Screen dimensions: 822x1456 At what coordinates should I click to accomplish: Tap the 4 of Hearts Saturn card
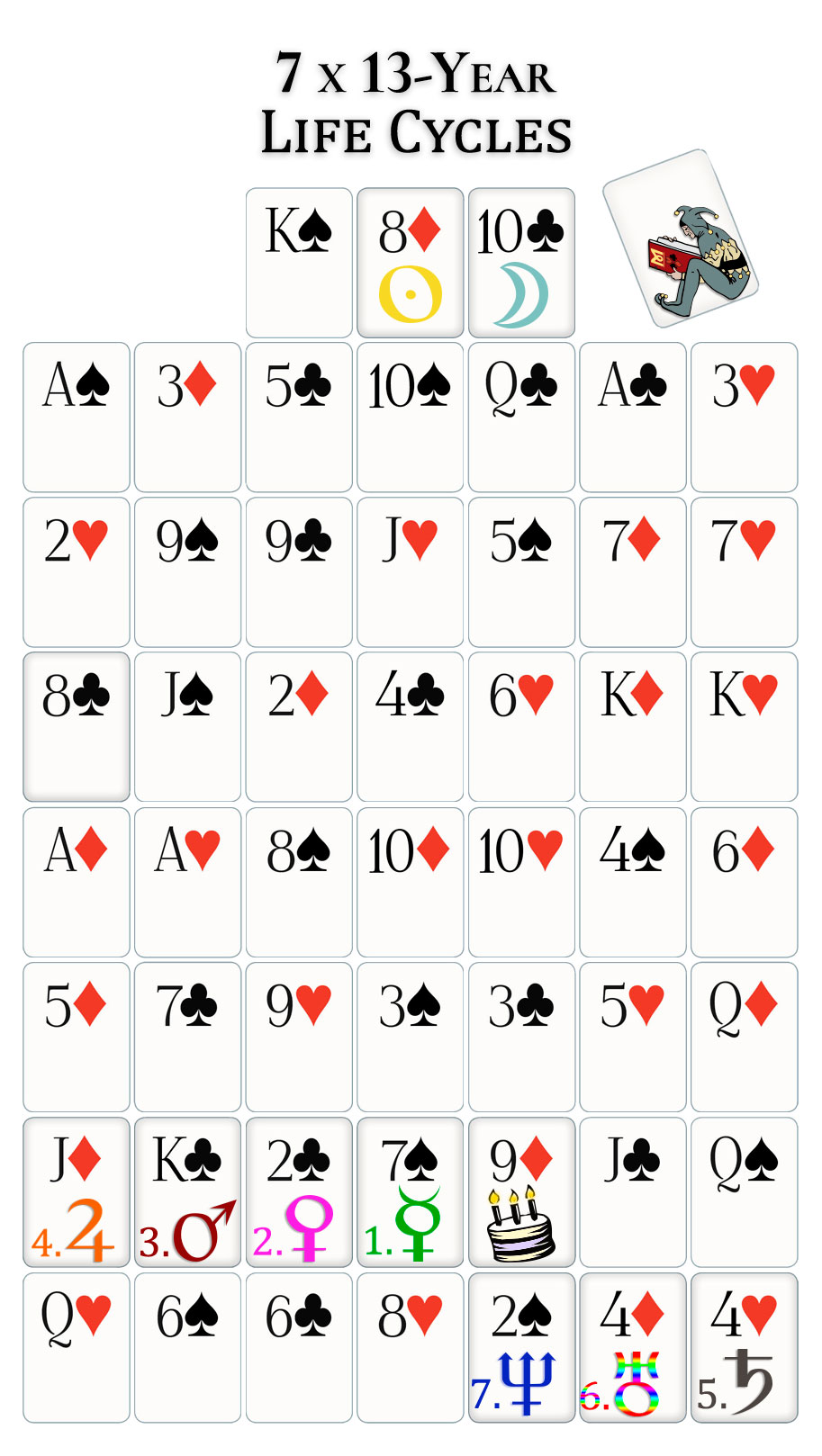tap(745, 1348)
